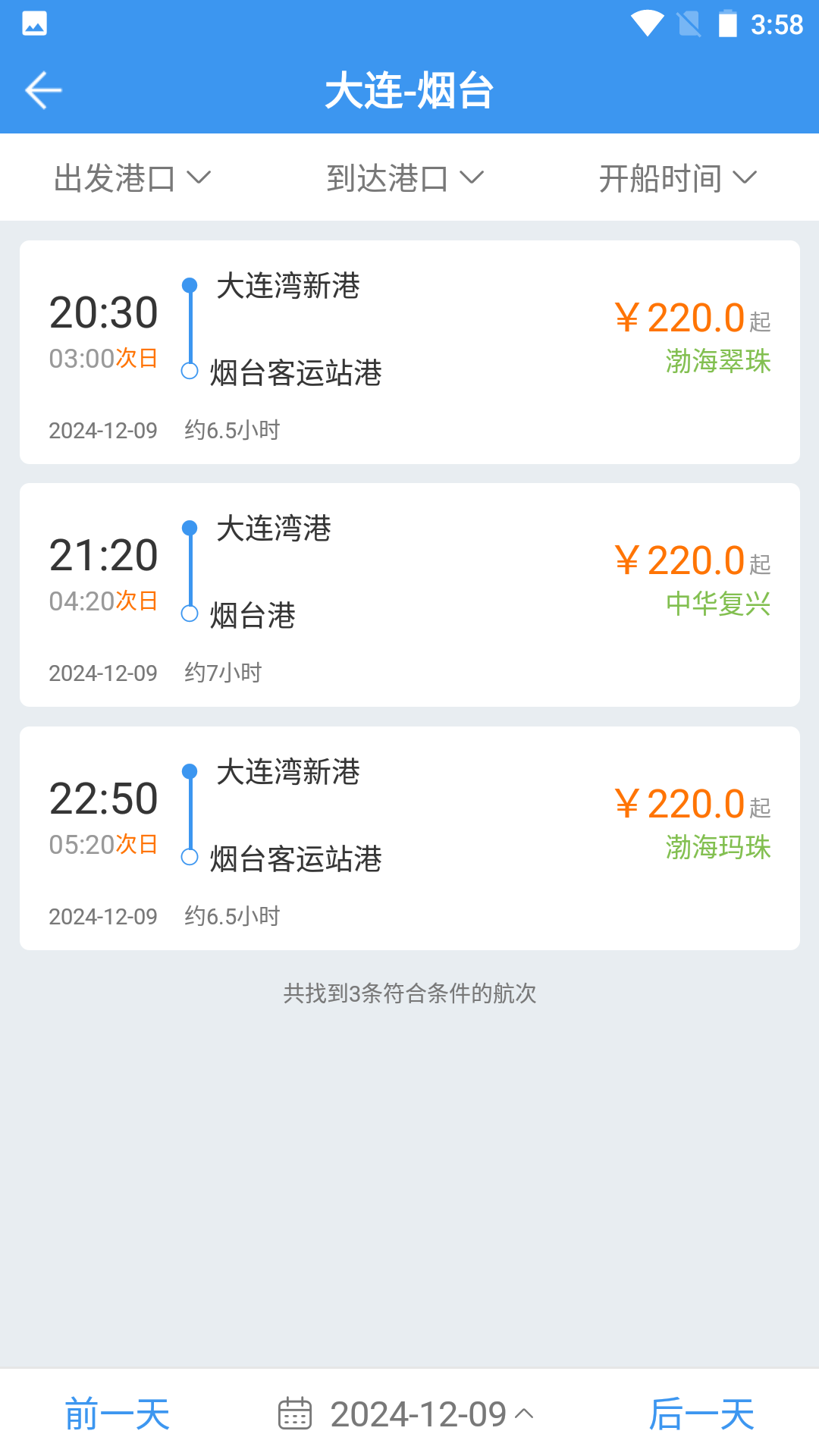Tap the Wi-Fi icon in status bar
This screenshot has height=1456, width=819.
click(x=646, y=24)
